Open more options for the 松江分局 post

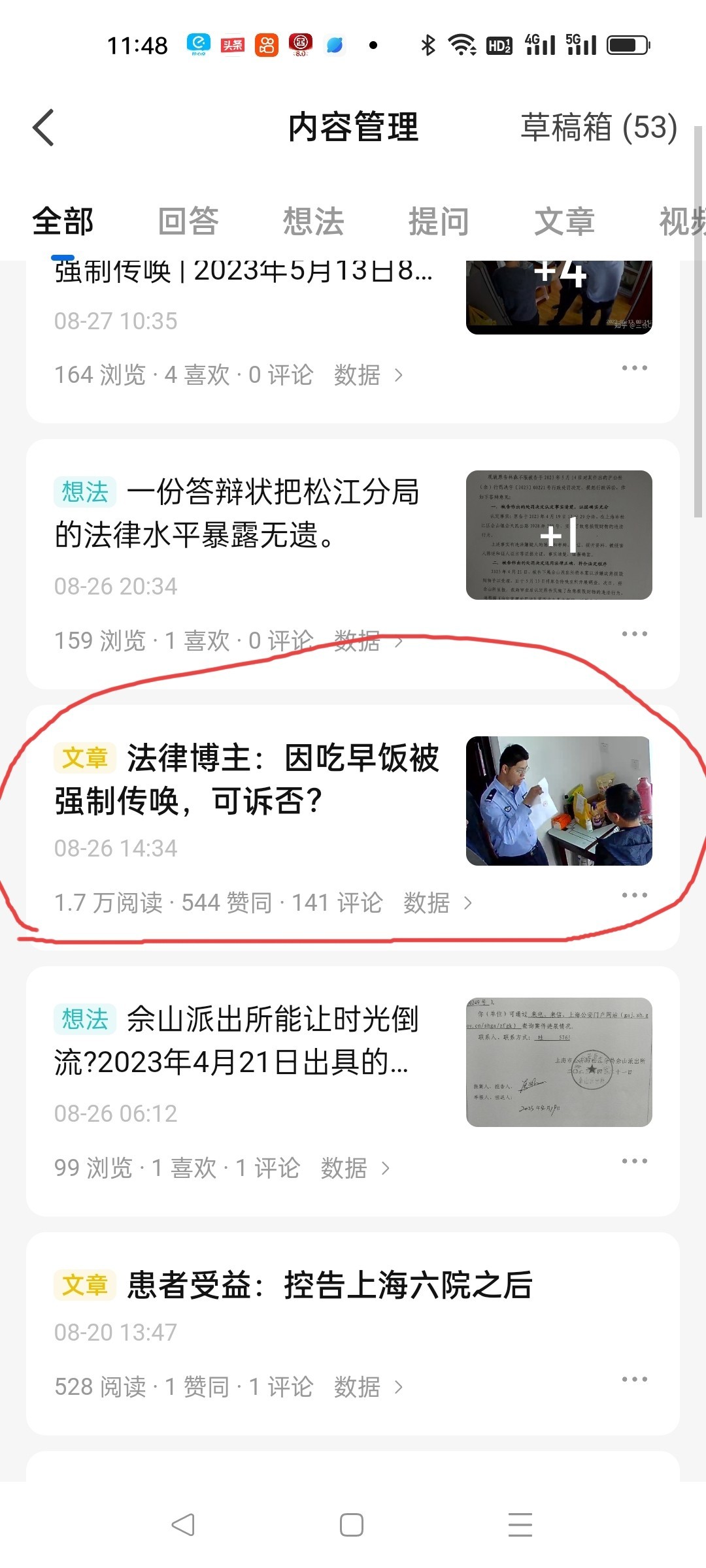click(634, 634)
